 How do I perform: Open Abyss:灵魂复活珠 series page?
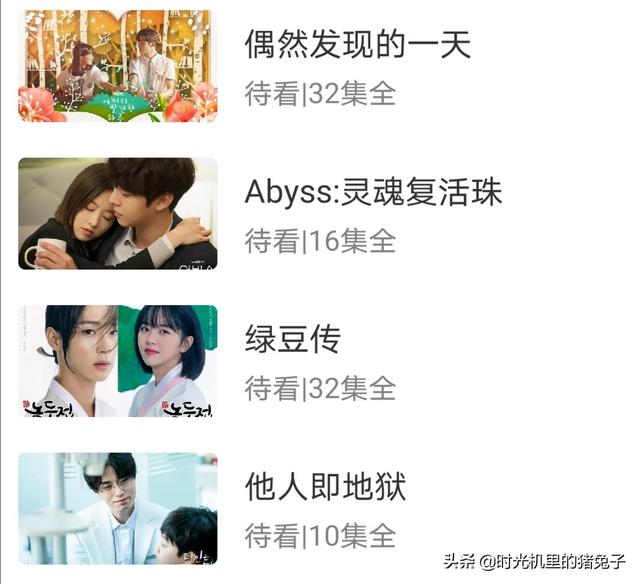point(373,192)
